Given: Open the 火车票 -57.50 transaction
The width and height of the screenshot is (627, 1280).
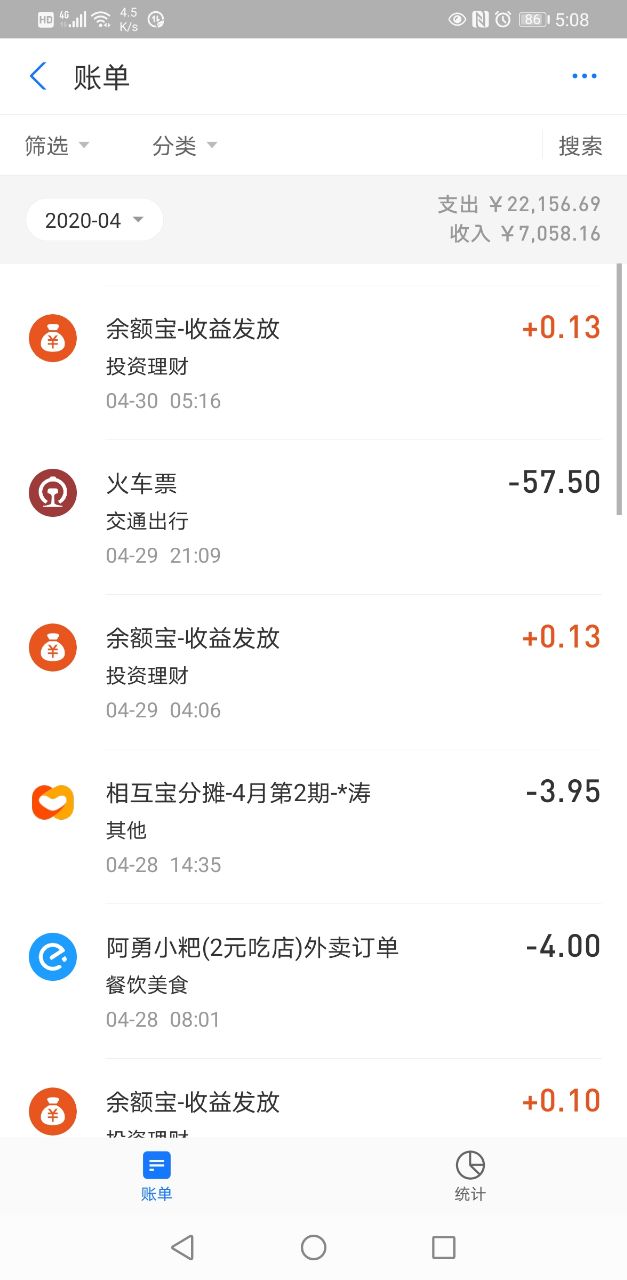Looking at the screenshot, I should [313, 518].
